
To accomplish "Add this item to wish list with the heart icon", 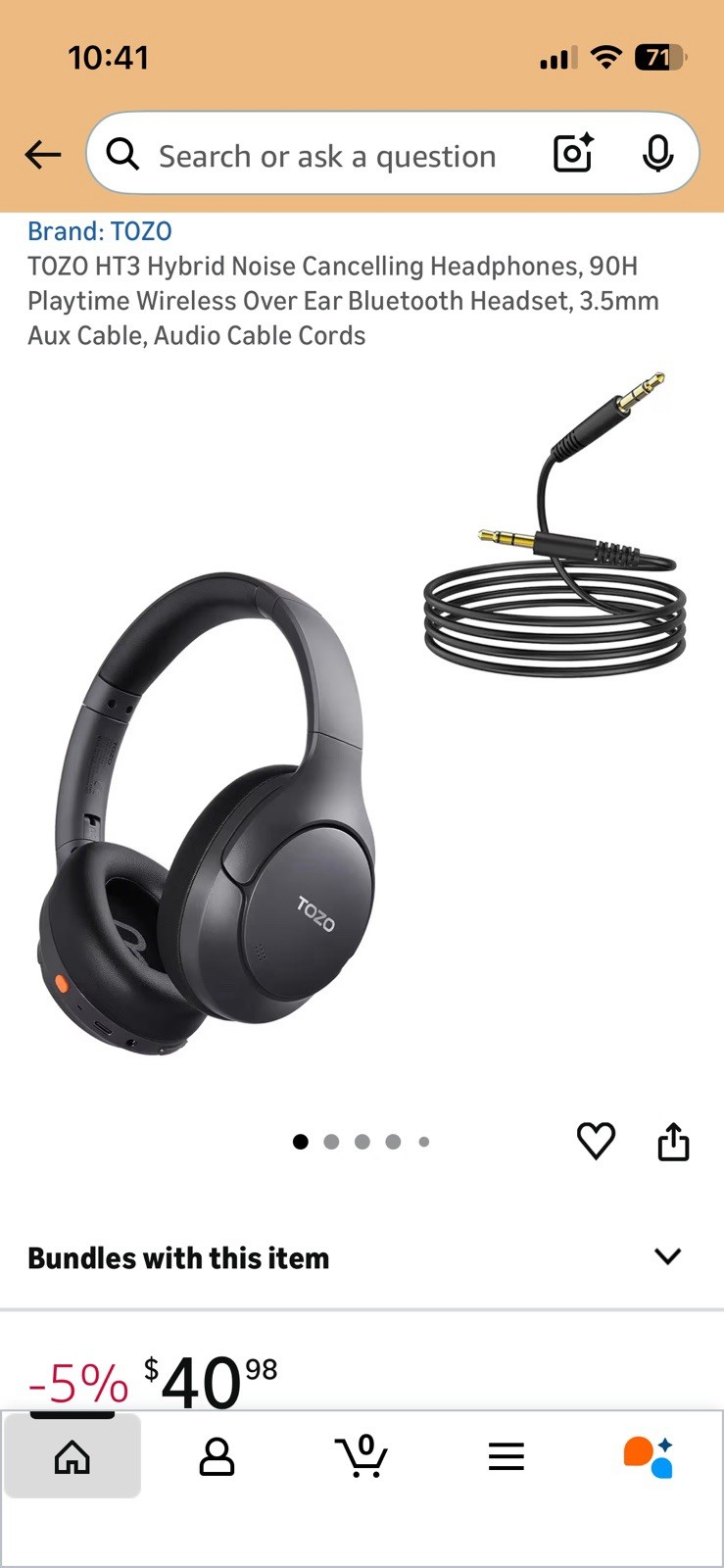I will pyautogui.click(x=596, y=1141).
